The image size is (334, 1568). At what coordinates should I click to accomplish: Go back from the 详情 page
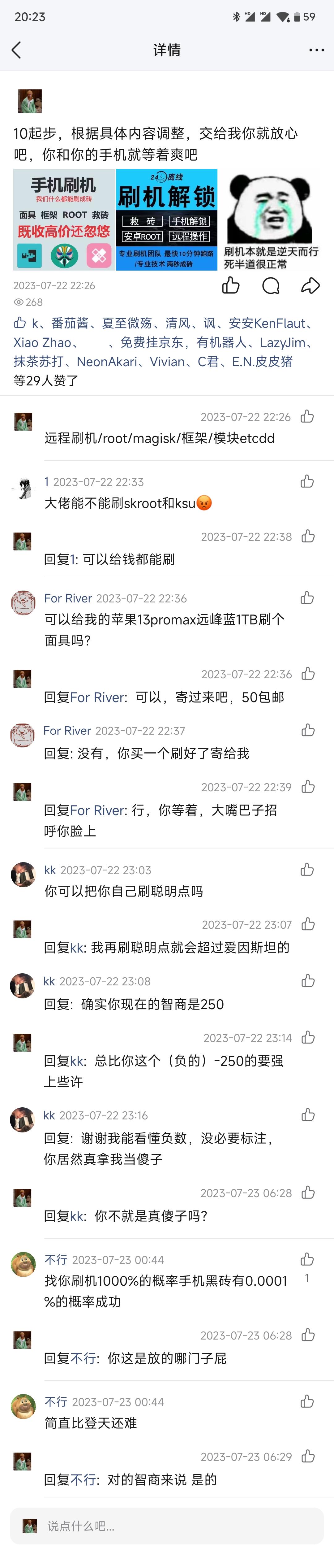click(x=16, y=50)
